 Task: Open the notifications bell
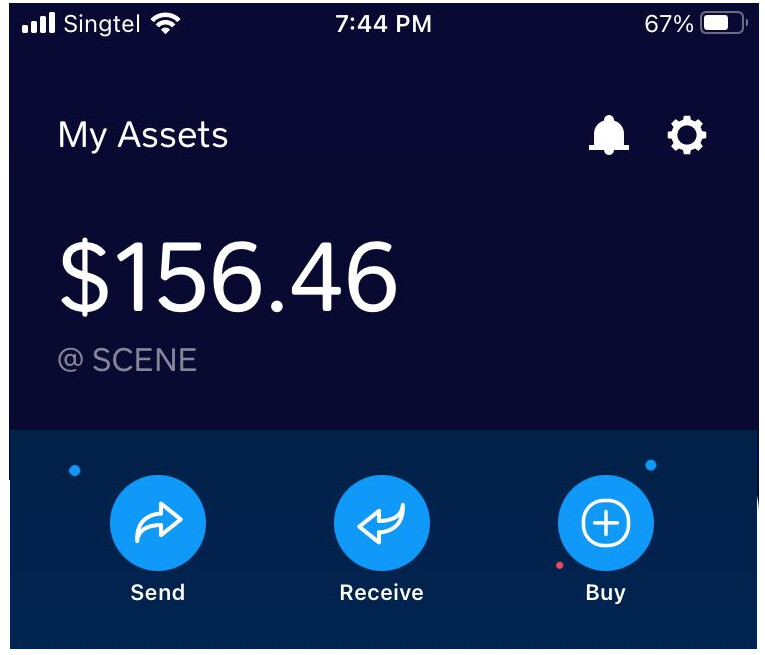pyautogui.click(x=608, y=135)
